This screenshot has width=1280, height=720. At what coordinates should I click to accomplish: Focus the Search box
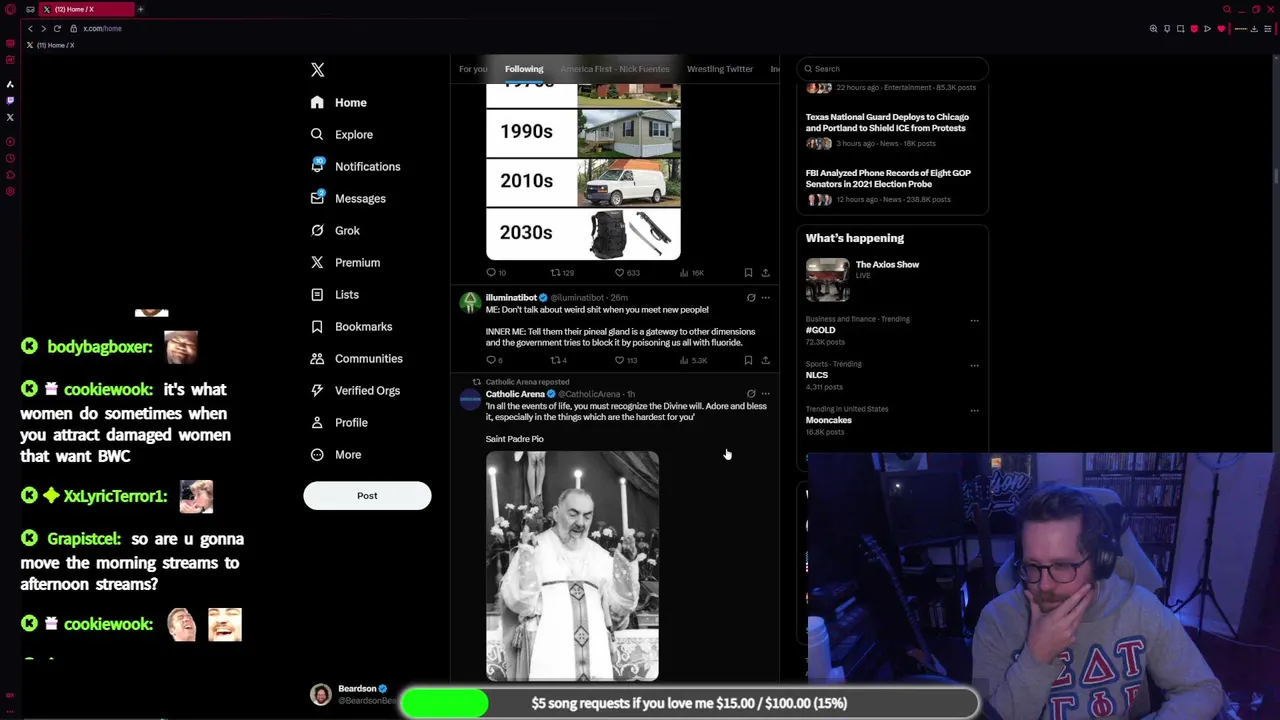point(893,69)
